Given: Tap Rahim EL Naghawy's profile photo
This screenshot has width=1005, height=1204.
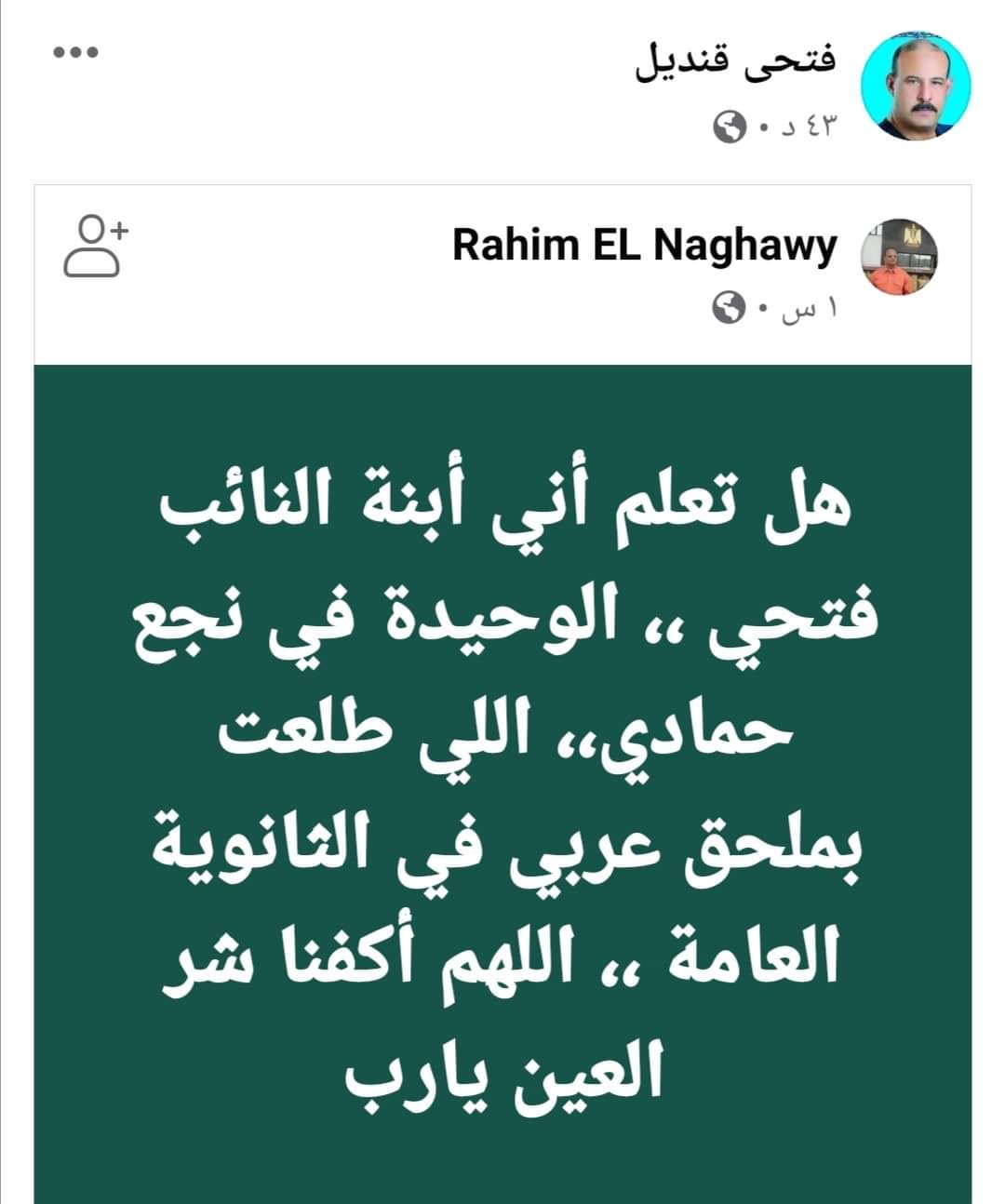Looking at the screenshot, I should click(897, 257).
